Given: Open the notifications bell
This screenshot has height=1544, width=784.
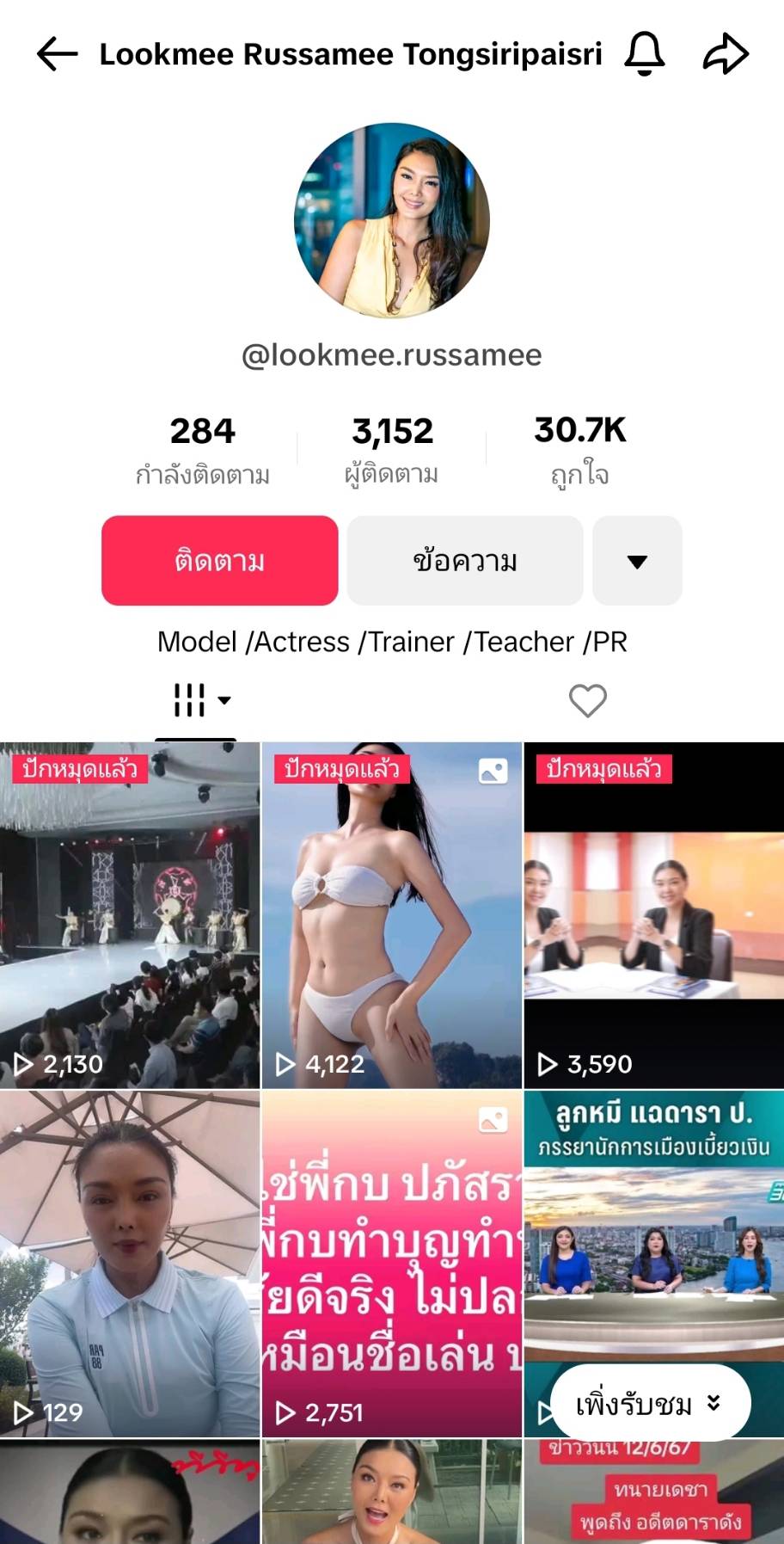Looking at the screenshot, I should point(644,54).
